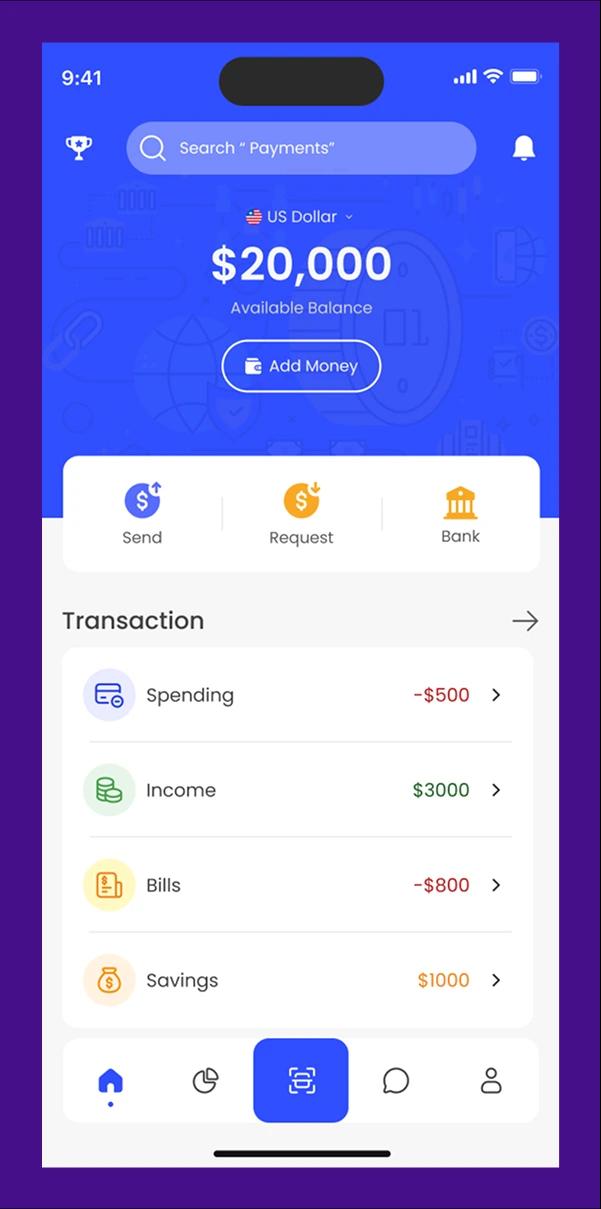The width and height of the screenshot is (601, 1209).
Task: Open the Savings transaction row
Action: (297, 980)
